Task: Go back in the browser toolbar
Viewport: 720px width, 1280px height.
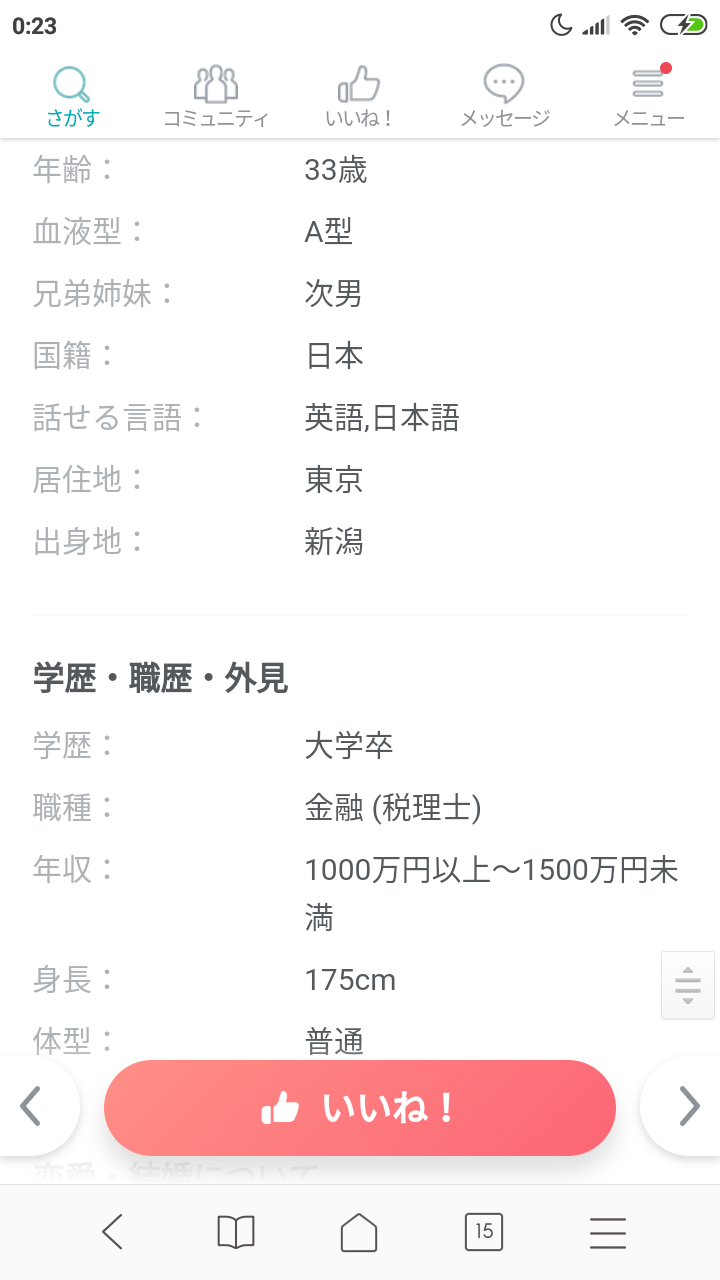Action: pyautogui.click(x=112, y=1232)
